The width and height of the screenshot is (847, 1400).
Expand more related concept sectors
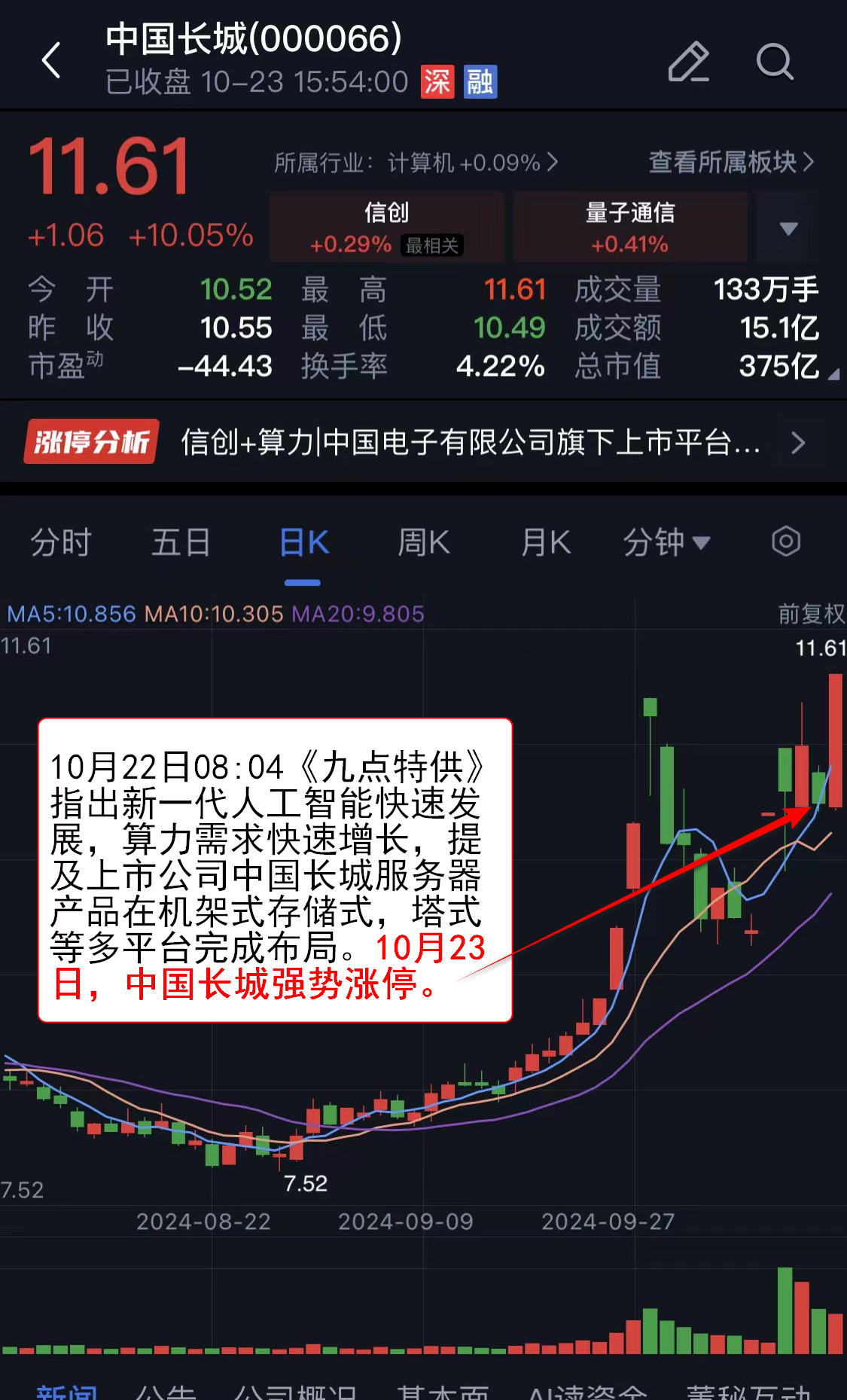pos(788,228)
